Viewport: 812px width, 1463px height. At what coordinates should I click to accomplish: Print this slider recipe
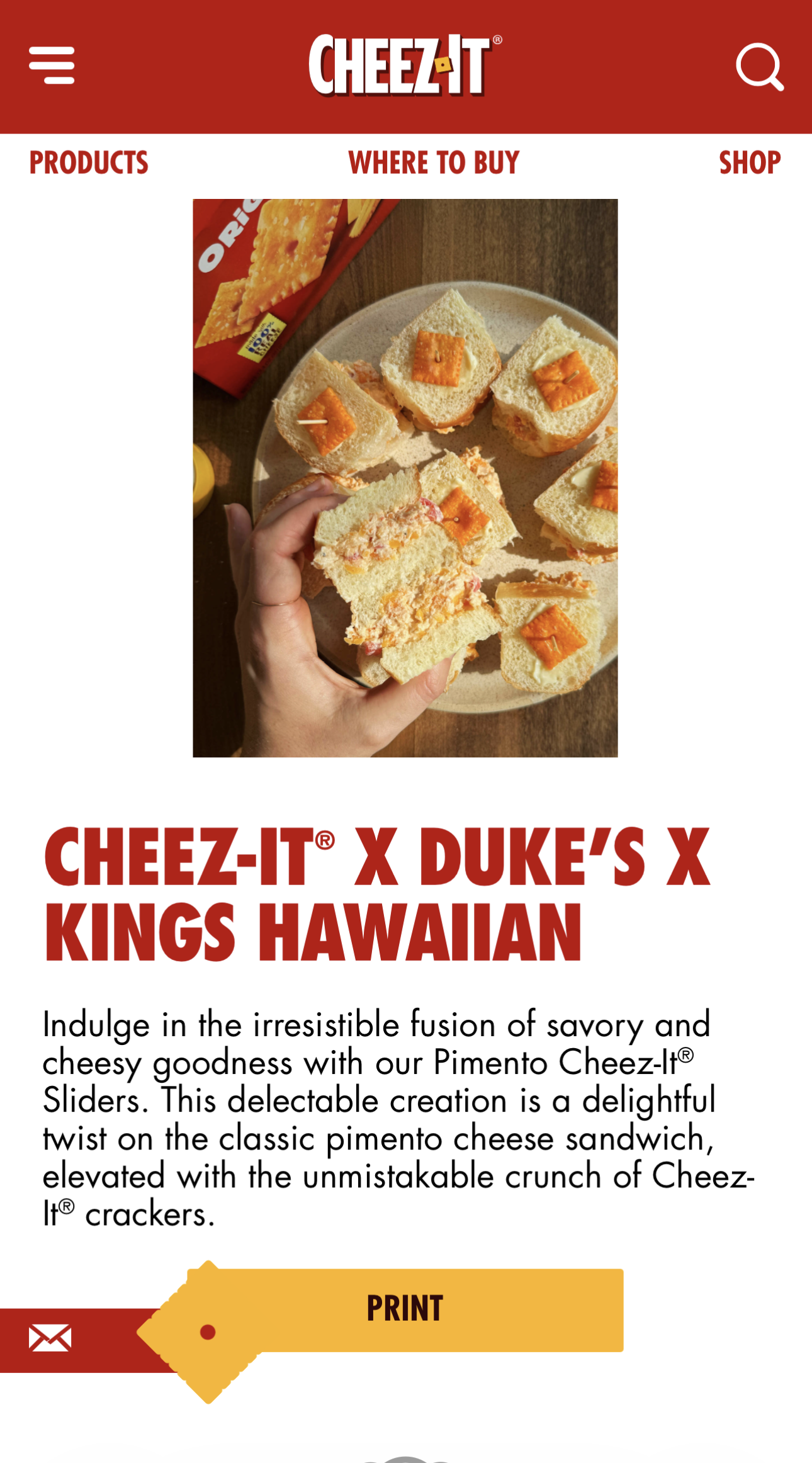coord(405,1309)
